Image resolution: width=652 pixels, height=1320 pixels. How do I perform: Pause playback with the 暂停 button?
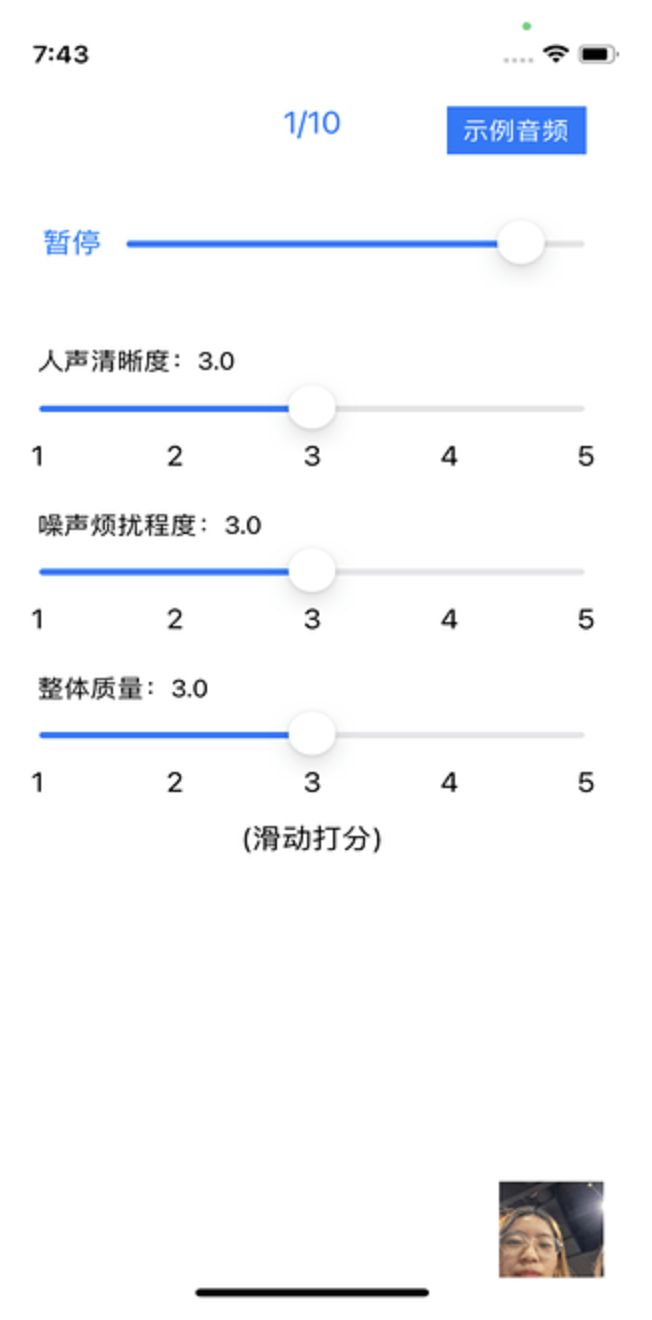pyautogui.click(x=72, y=243)
